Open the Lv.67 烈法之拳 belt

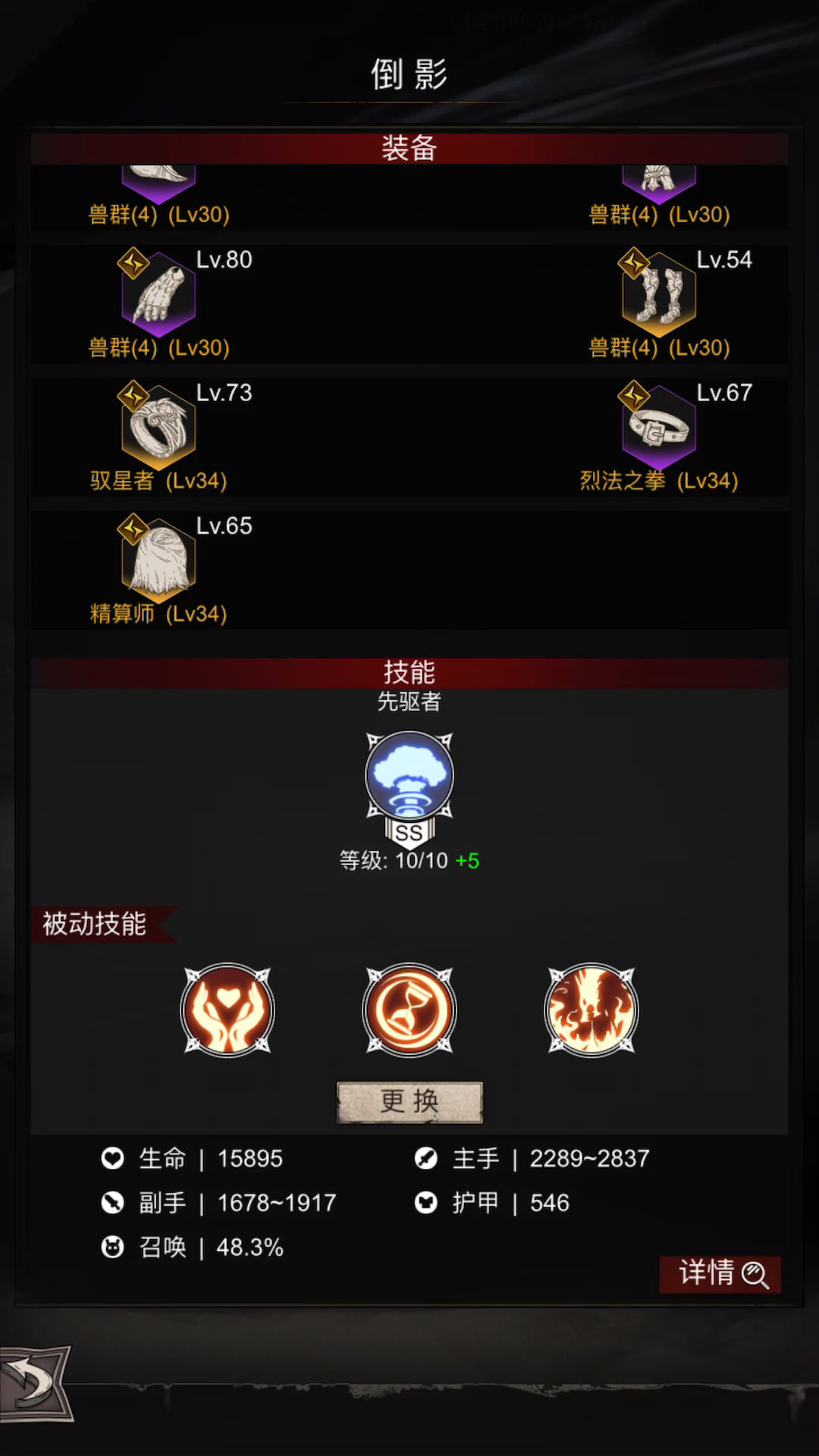click(x=659, y=427)
